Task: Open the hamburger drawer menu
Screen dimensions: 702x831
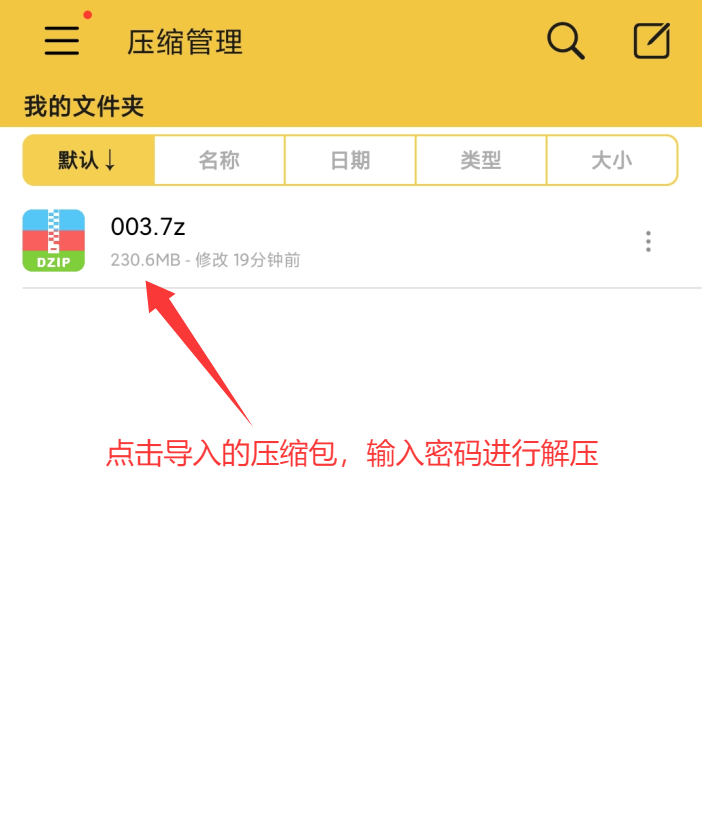Action: coord(61,40)
